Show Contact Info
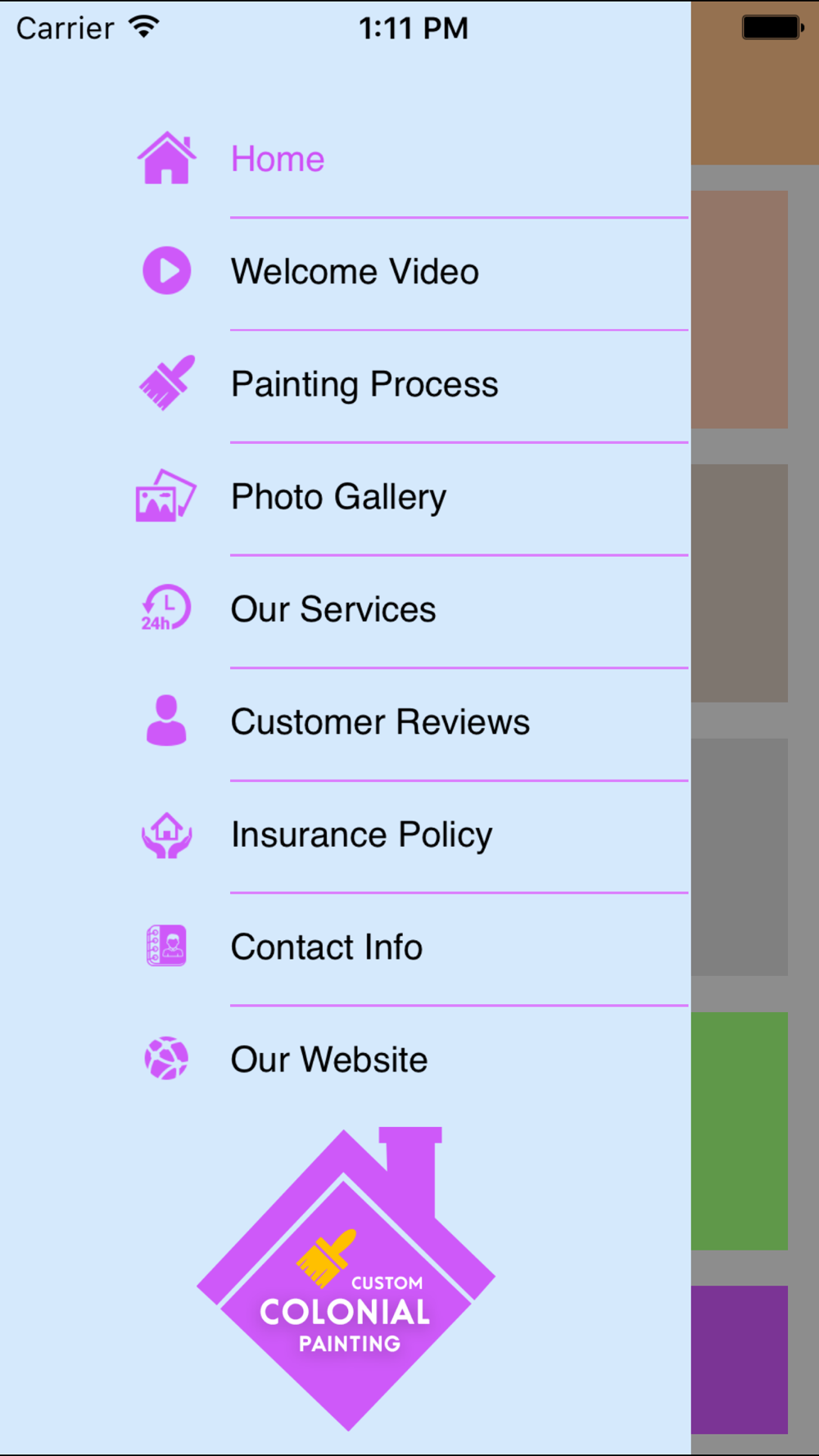 click(345, 947)
